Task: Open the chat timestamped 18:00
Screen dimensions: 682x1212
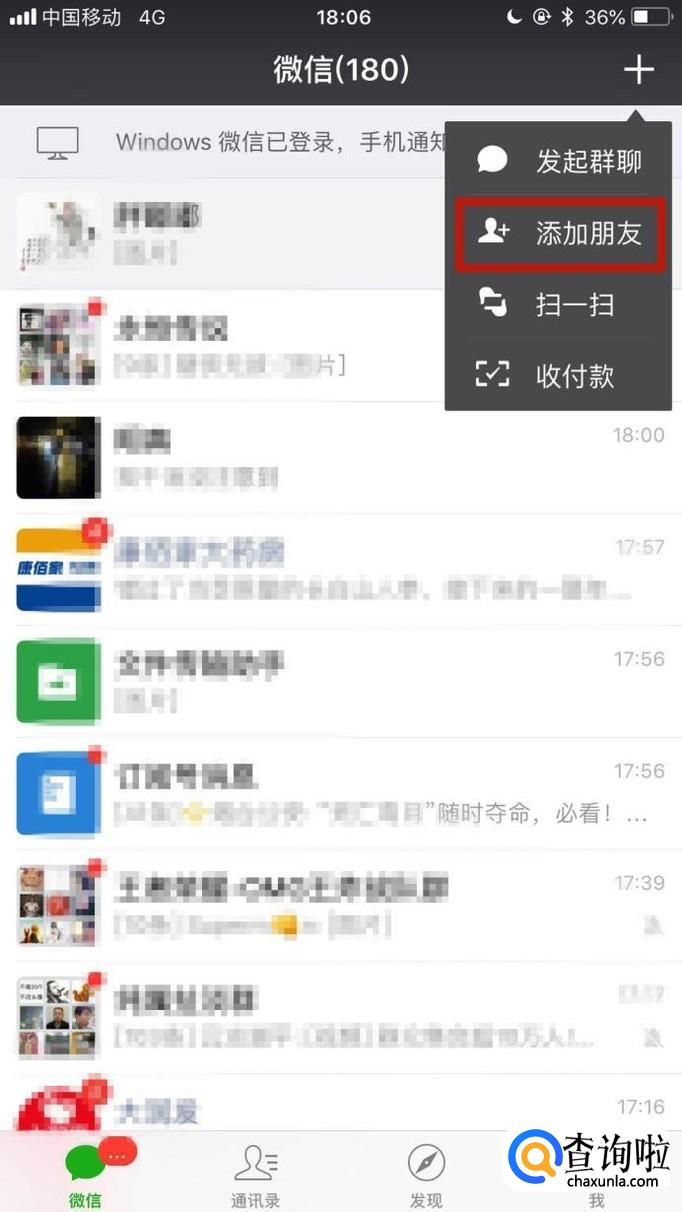Action: (340, 457)
